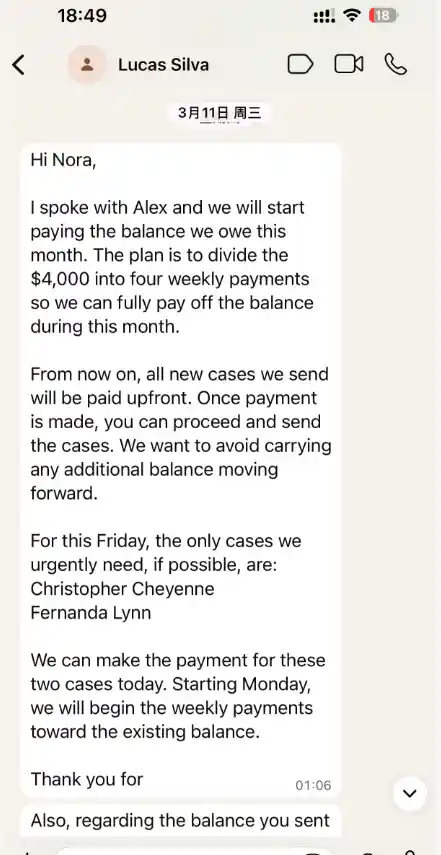
Task: Open the label tag icon
Action: click(300, 64)
